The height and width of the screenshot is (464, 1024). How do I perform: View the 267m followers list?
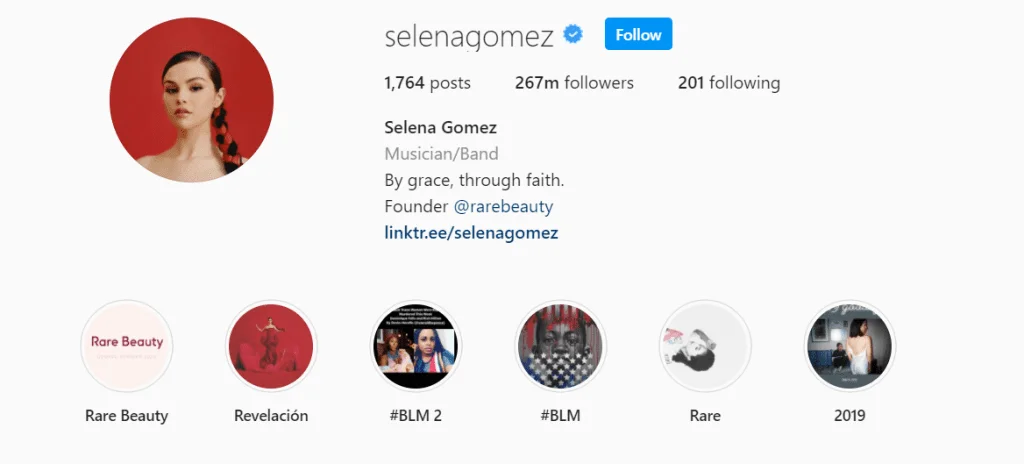[574, 83]
